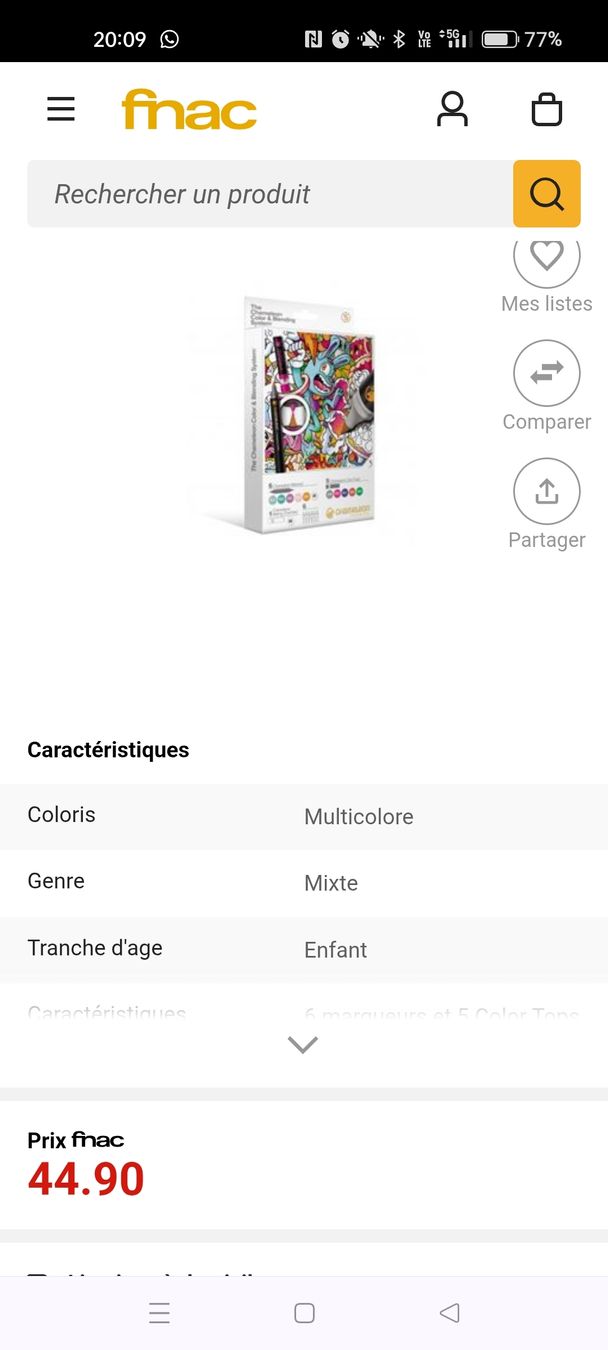Tap Comparer to compare this product
The image size is (608, 1350).
coord(547,374)
